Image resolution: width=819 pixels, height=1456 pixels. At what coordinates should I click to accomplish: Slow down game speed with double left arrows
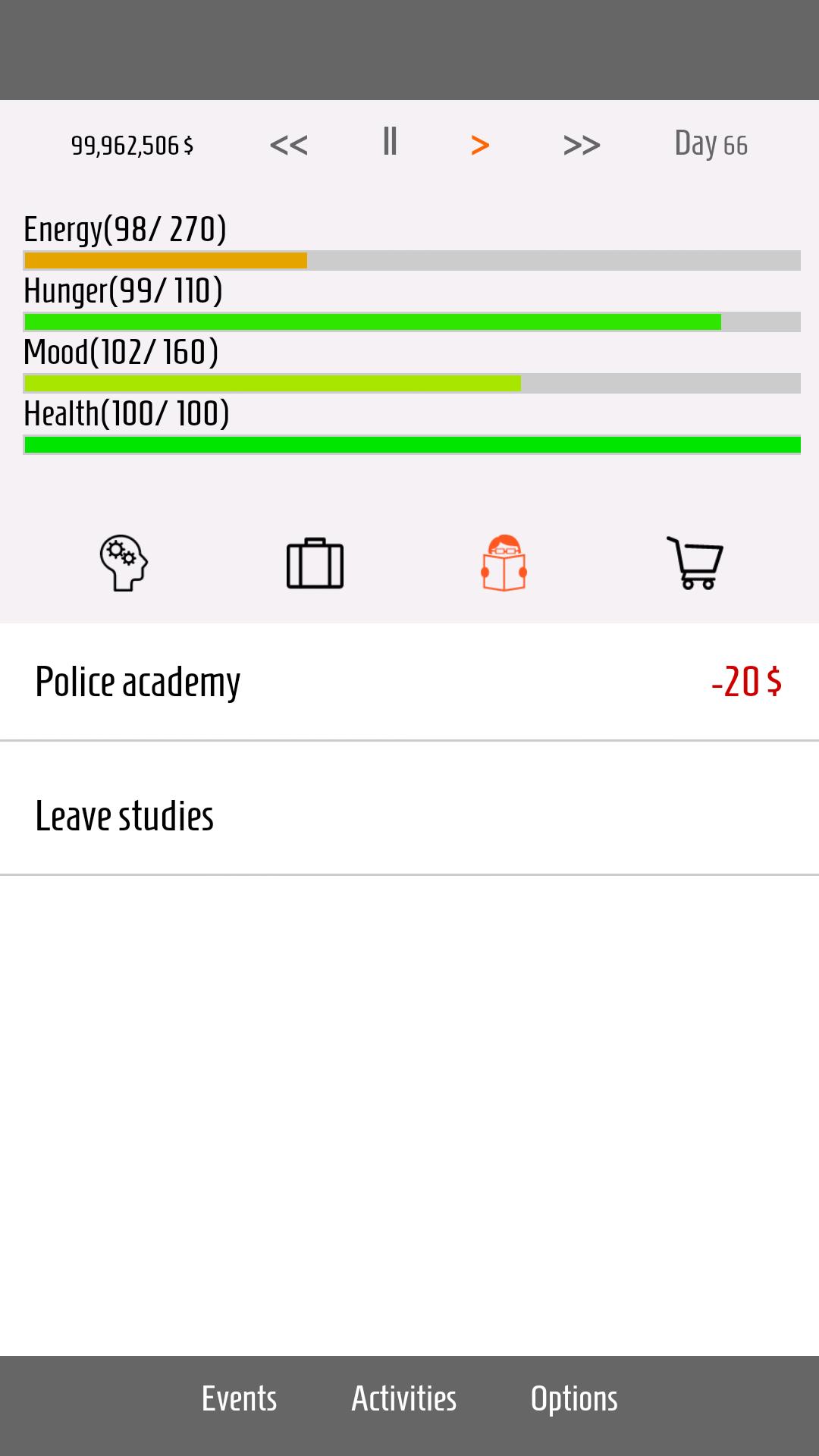[x=289, y=145]
